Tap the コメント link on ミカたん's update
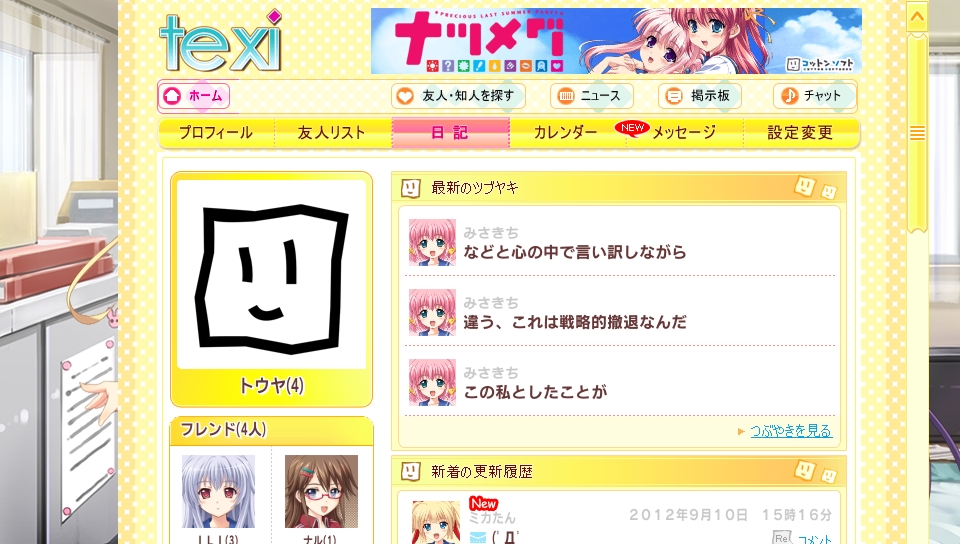 pyautogui.click(x=814, y=539)
